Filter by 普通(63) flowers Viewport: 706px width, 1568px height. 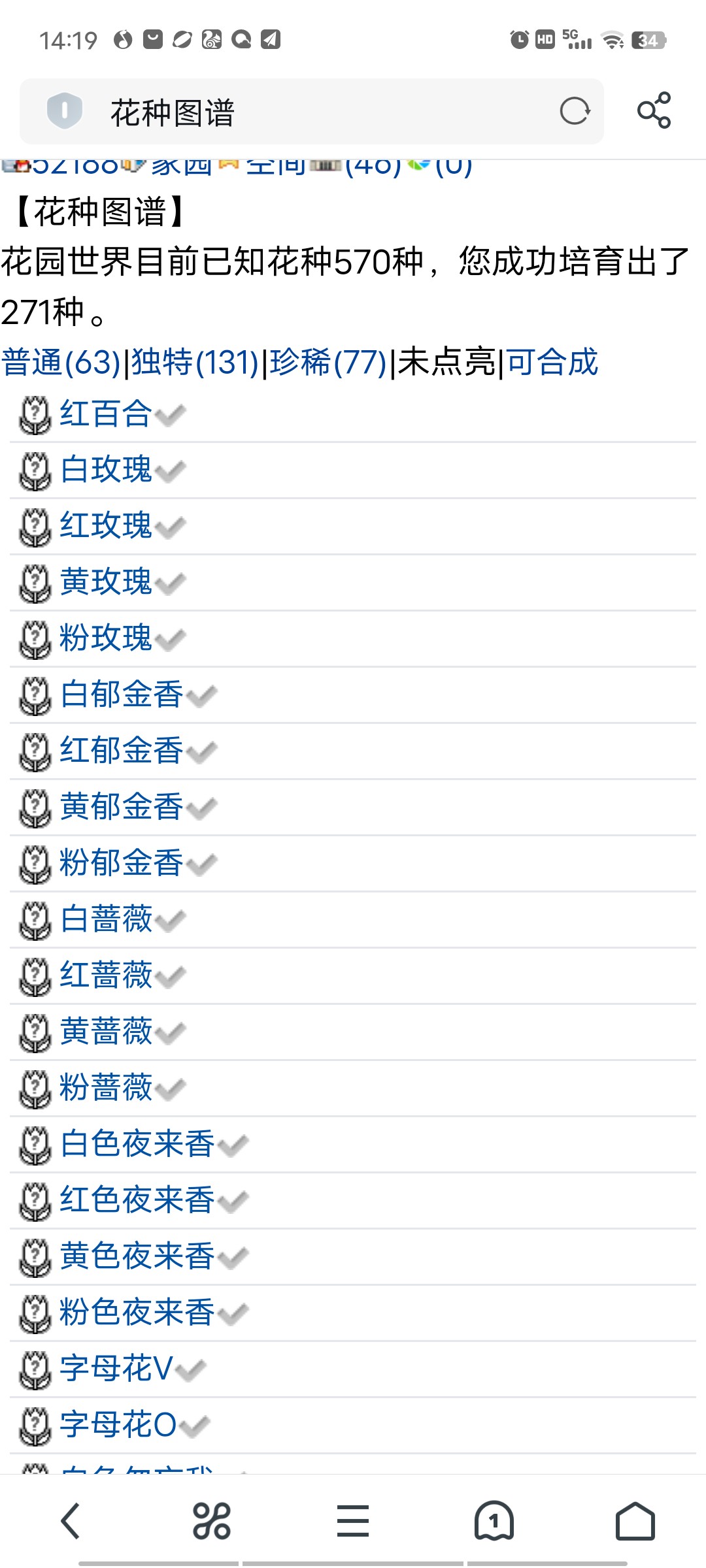click(61, 363)
